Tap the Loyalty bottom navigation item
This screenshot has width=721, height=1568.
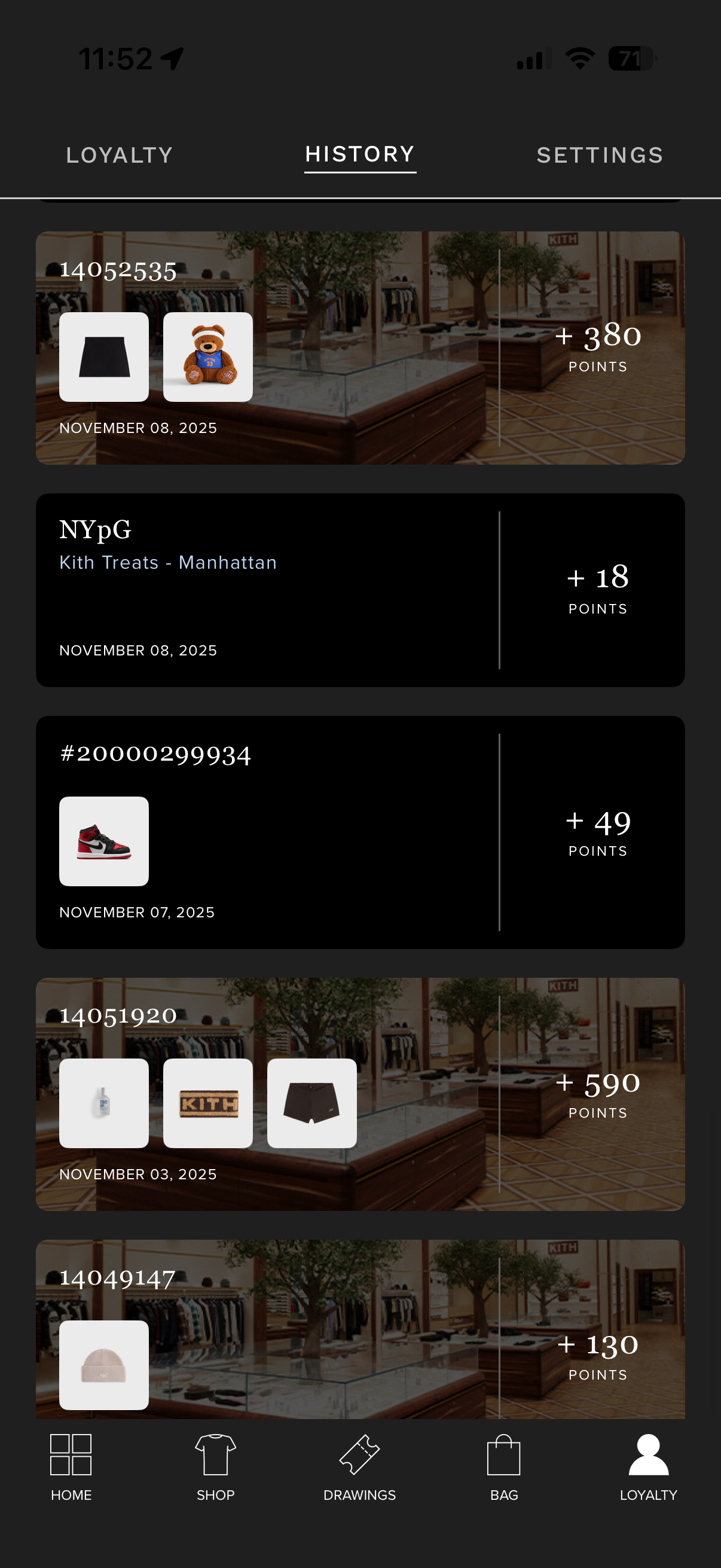point(648,1466)
